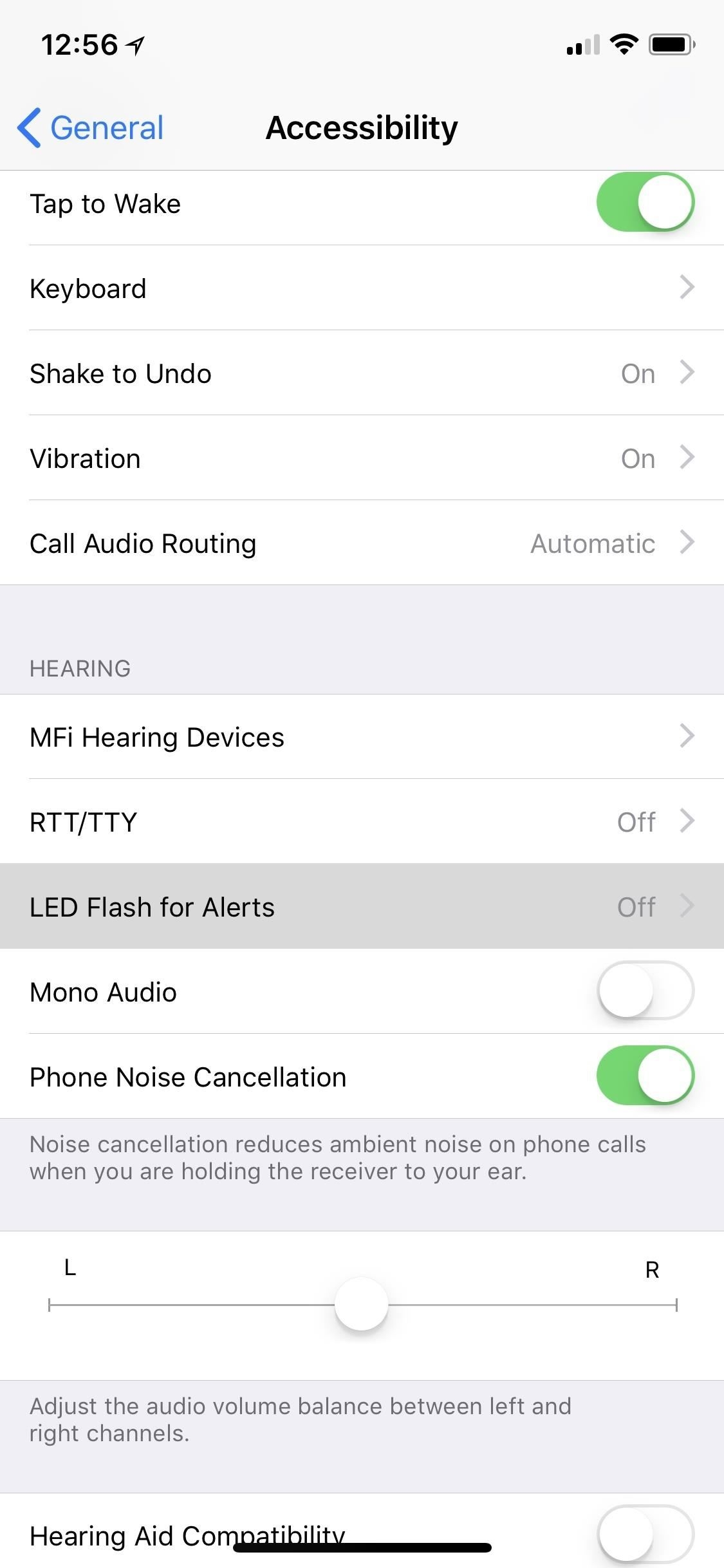Turn off Tap to Wake

pyautogui.click(x=645, y=202)
